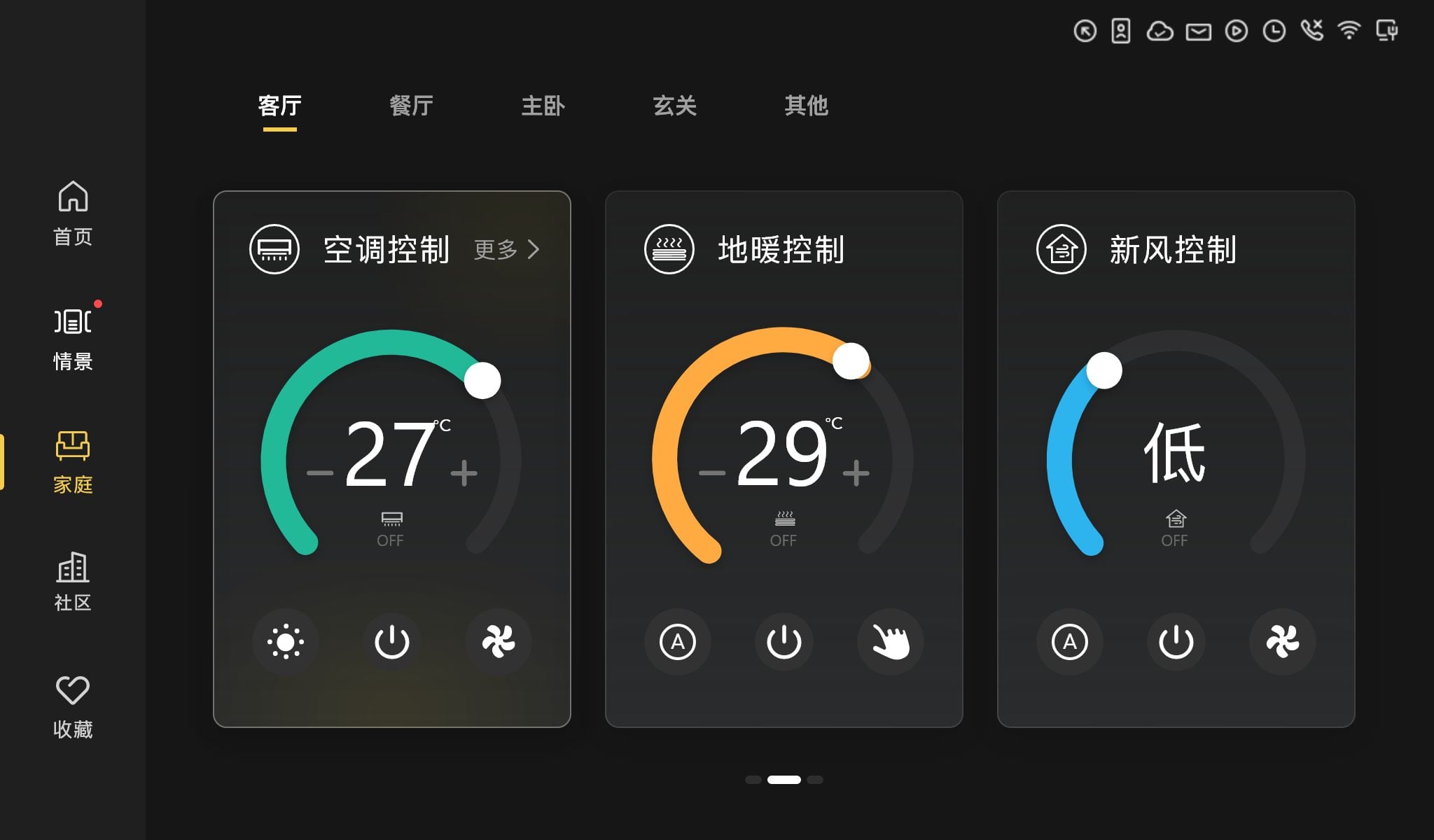Raise the 地暖 temperature with plus

pos(856,472)
